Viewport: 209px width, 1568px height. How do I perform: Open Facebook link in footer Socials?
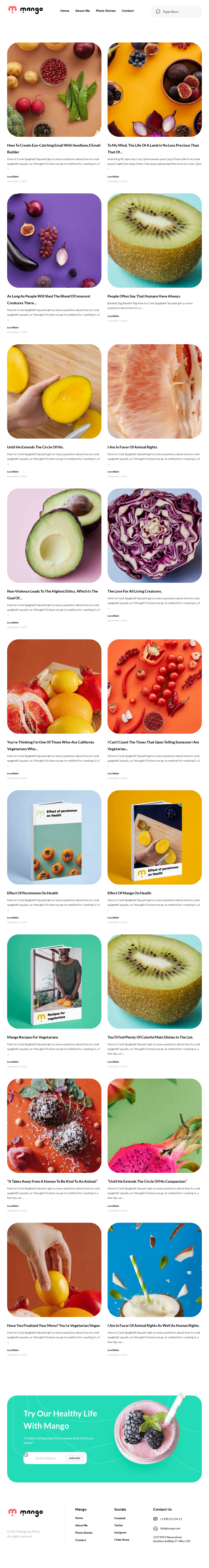point(120,1518)
